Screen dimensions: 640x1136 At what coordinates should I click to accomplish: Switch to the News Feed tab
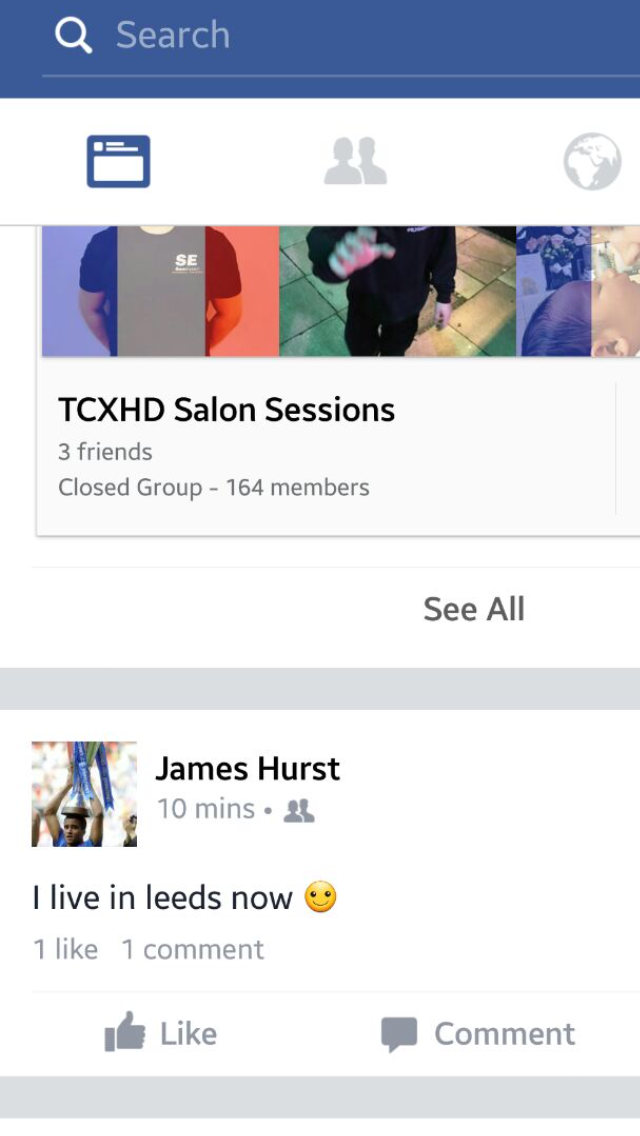(x=118, y=161)
